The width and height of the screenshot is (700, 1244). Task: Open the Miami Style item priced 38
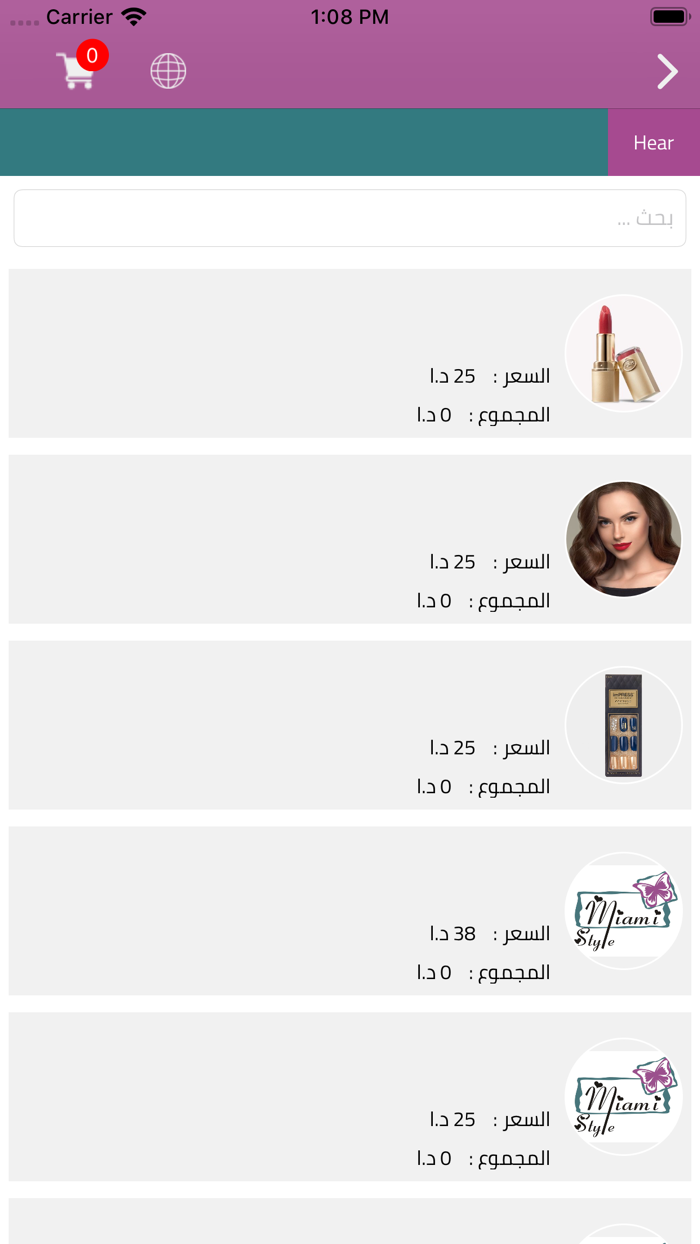(x=350, y=911)
